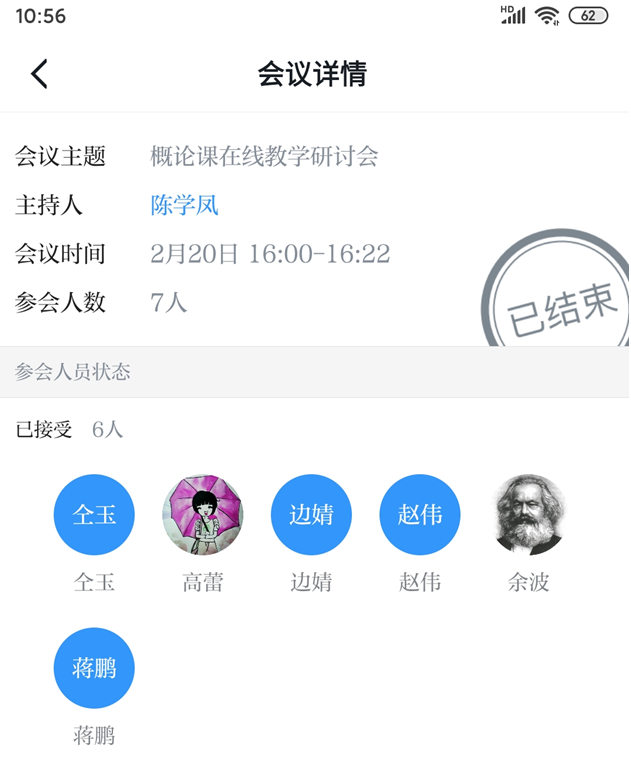Select attendee 边婧's avatar
This screenshot has height=764, width=631.
point(311,514)
